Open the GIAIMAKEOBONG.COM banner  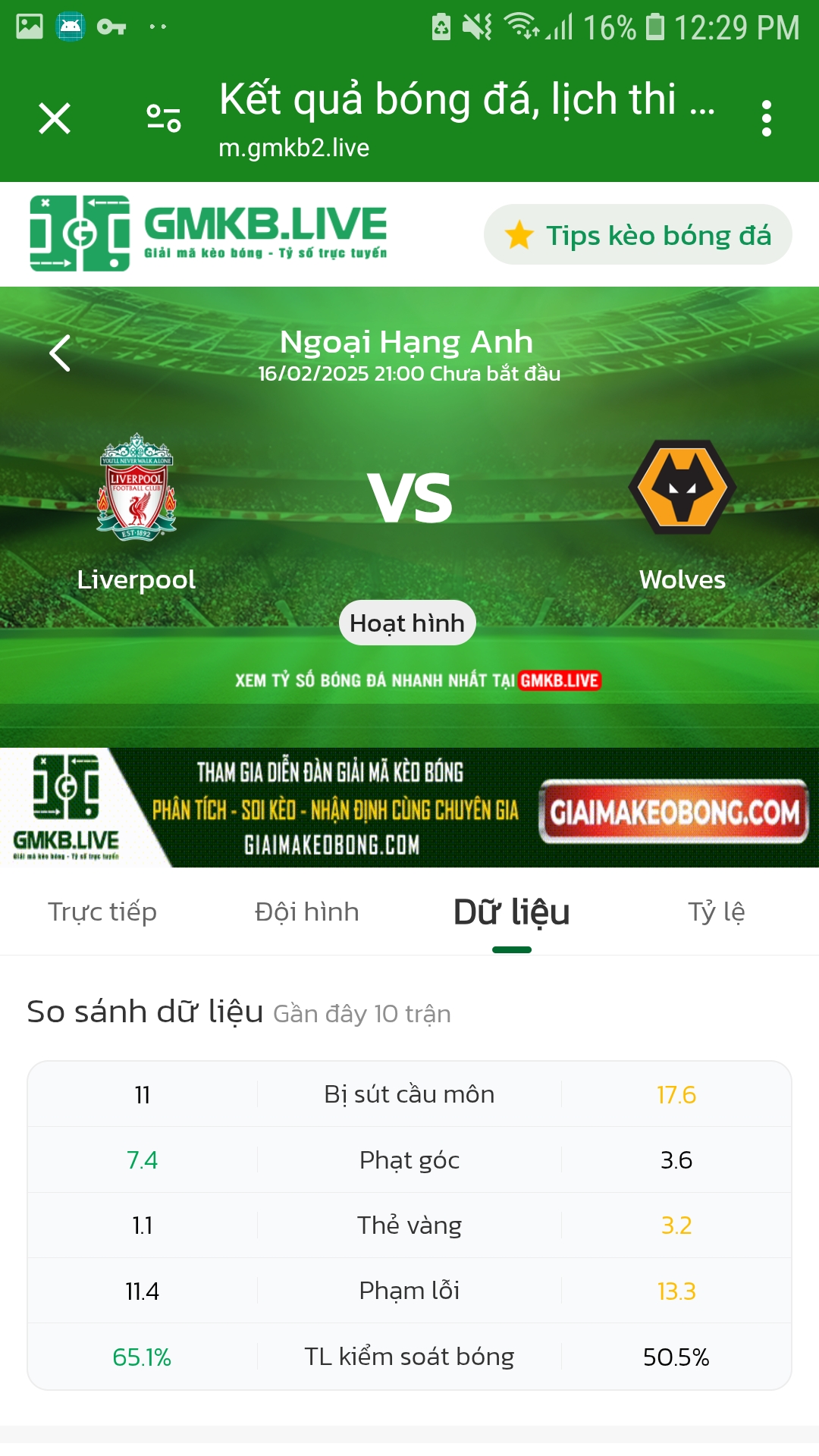[x=409, y=808]
